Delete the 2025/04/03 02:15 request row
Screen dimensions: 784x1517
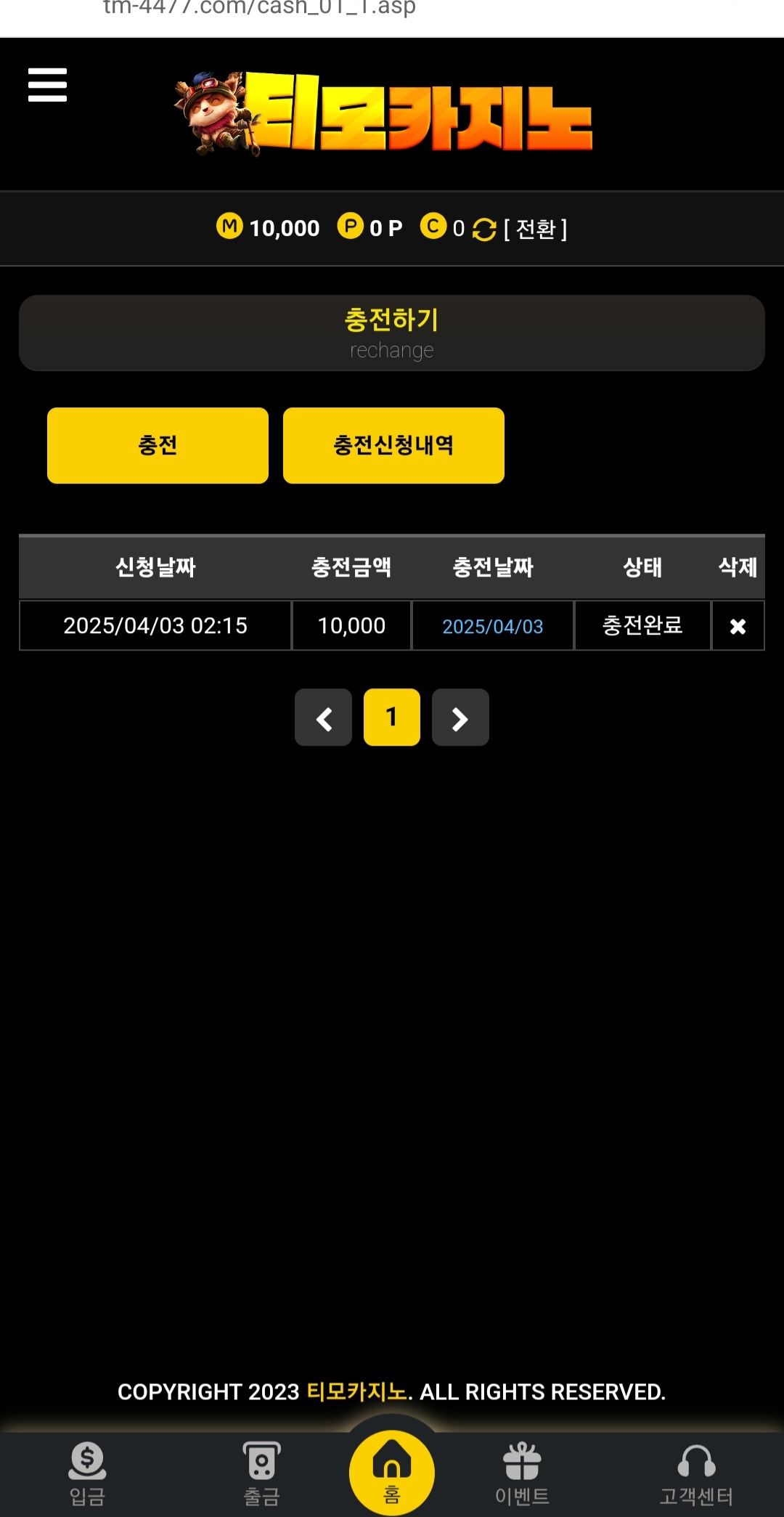[x=738, y=626]
